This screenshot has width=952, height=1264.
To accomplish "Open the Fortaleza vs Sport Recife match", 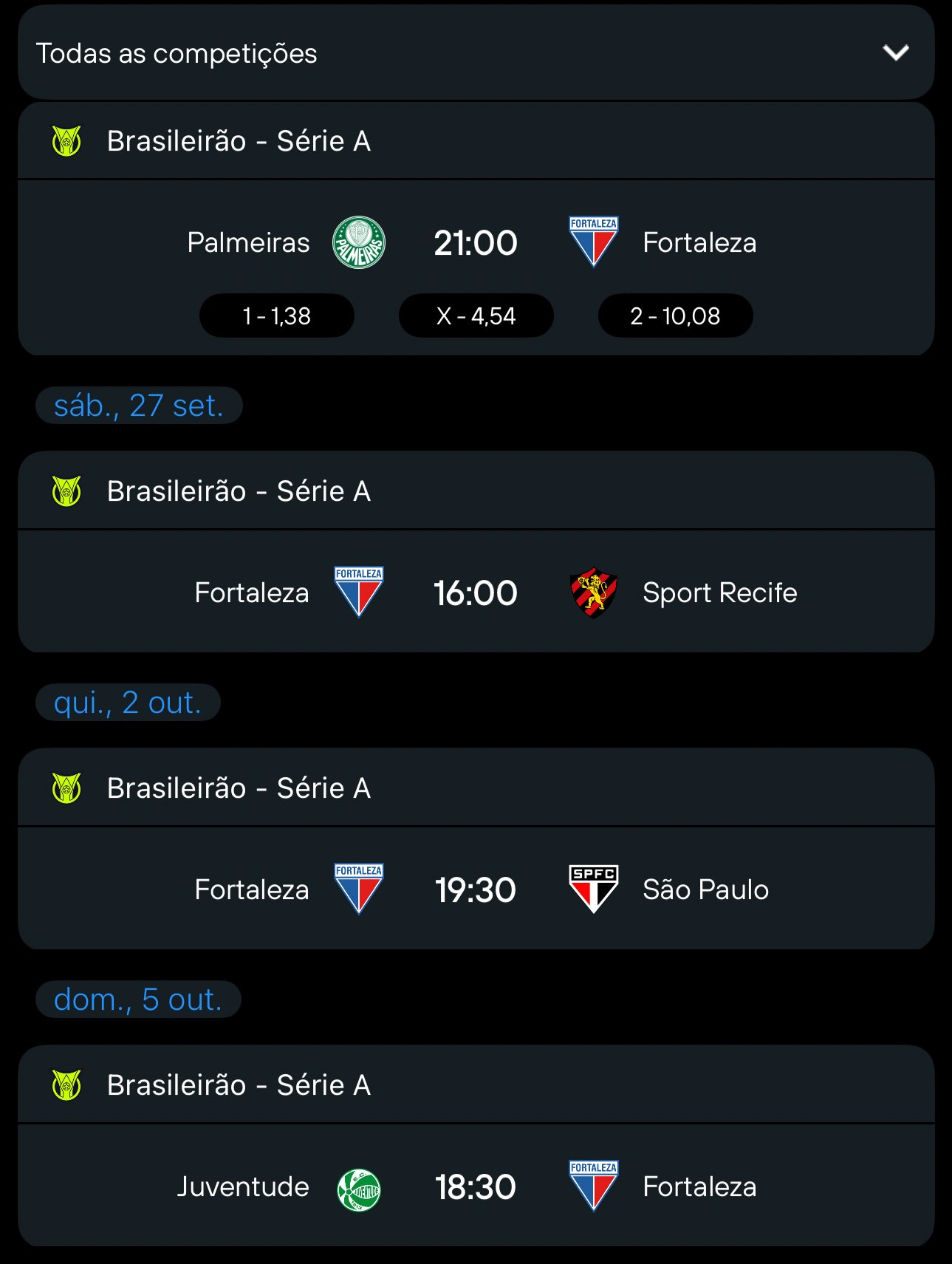I will pos(476,592).
